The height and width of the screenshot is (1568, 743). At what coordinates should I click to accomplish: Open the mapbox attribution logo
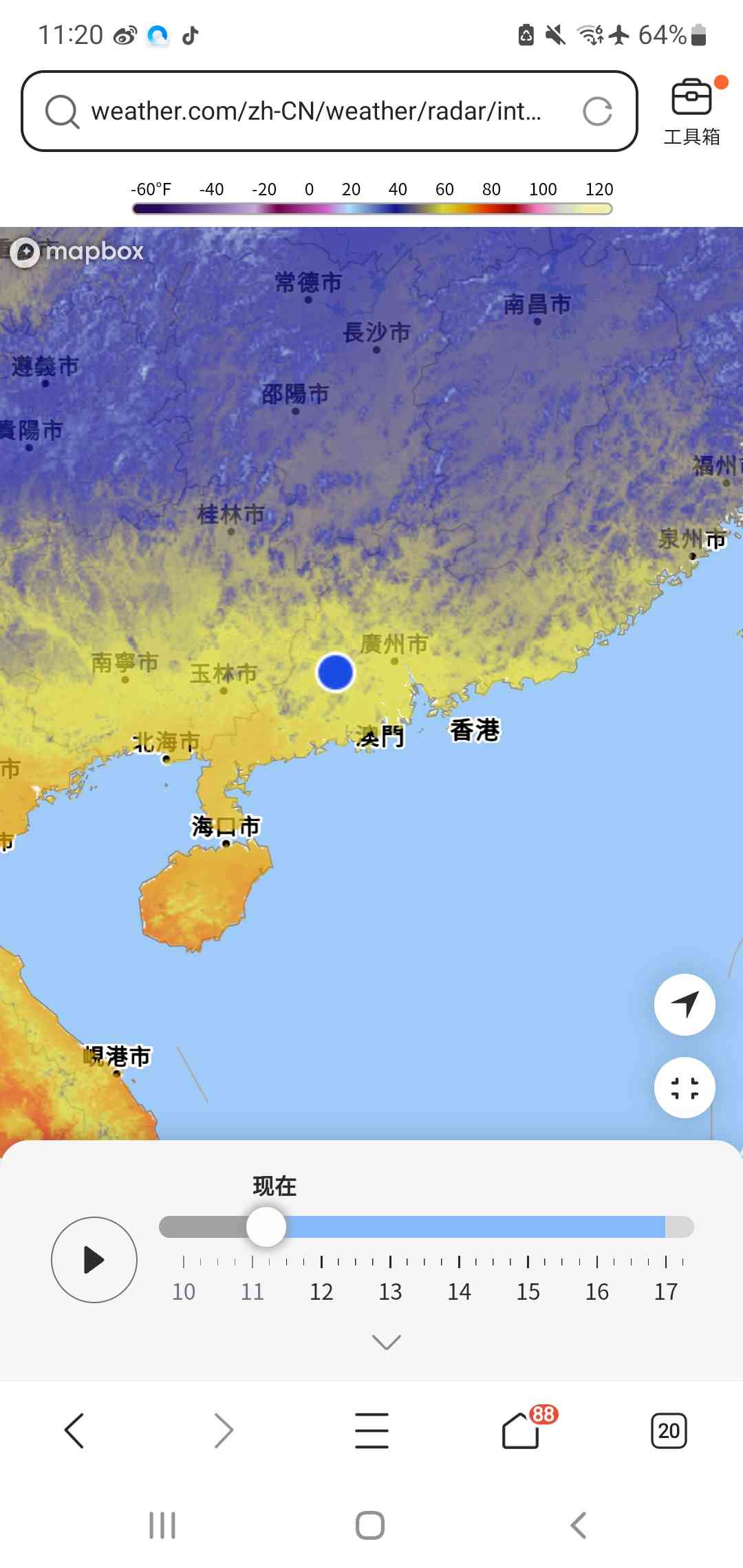pyautogui.click(x=77, y=252)
